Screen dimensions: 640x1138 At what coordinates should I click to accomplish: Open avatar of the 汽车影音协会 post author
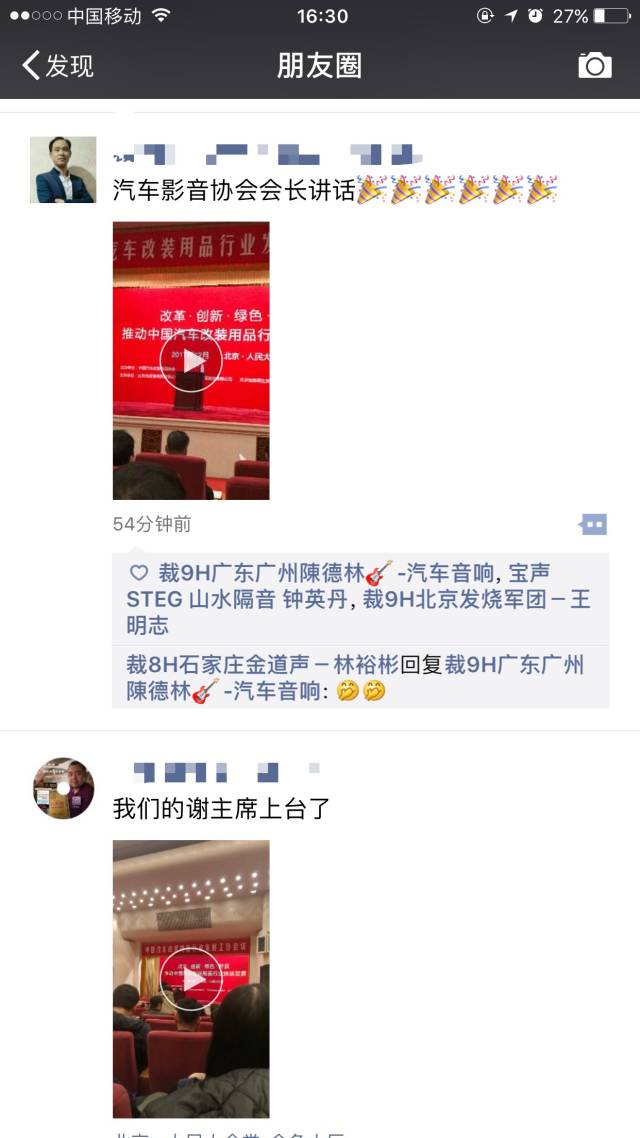[x=63, y=170]
